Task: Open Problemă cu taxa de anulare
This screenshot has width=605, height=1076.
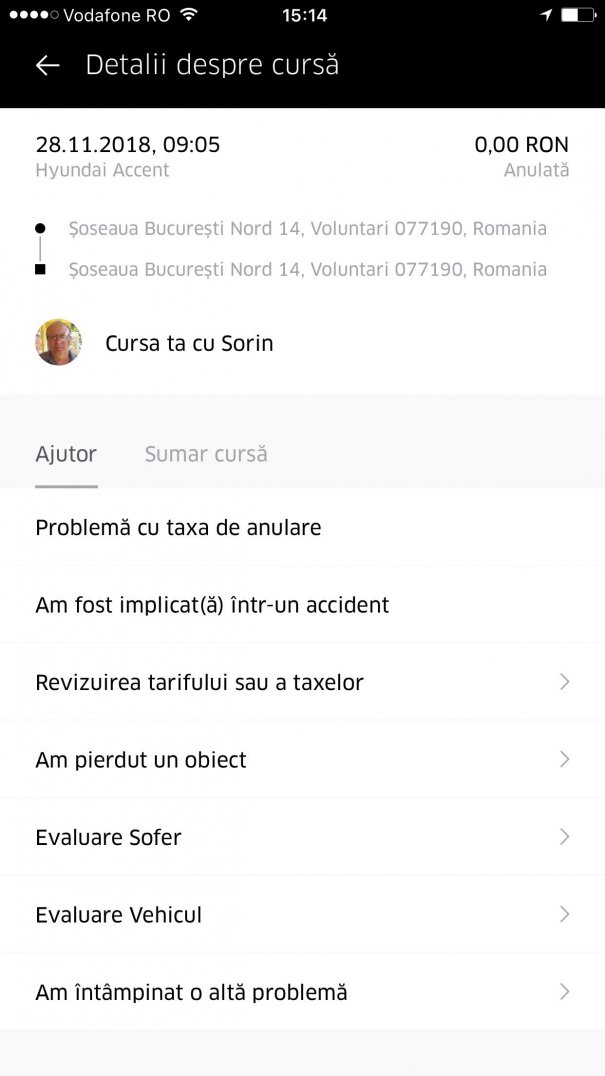Action: pos(302,528)
